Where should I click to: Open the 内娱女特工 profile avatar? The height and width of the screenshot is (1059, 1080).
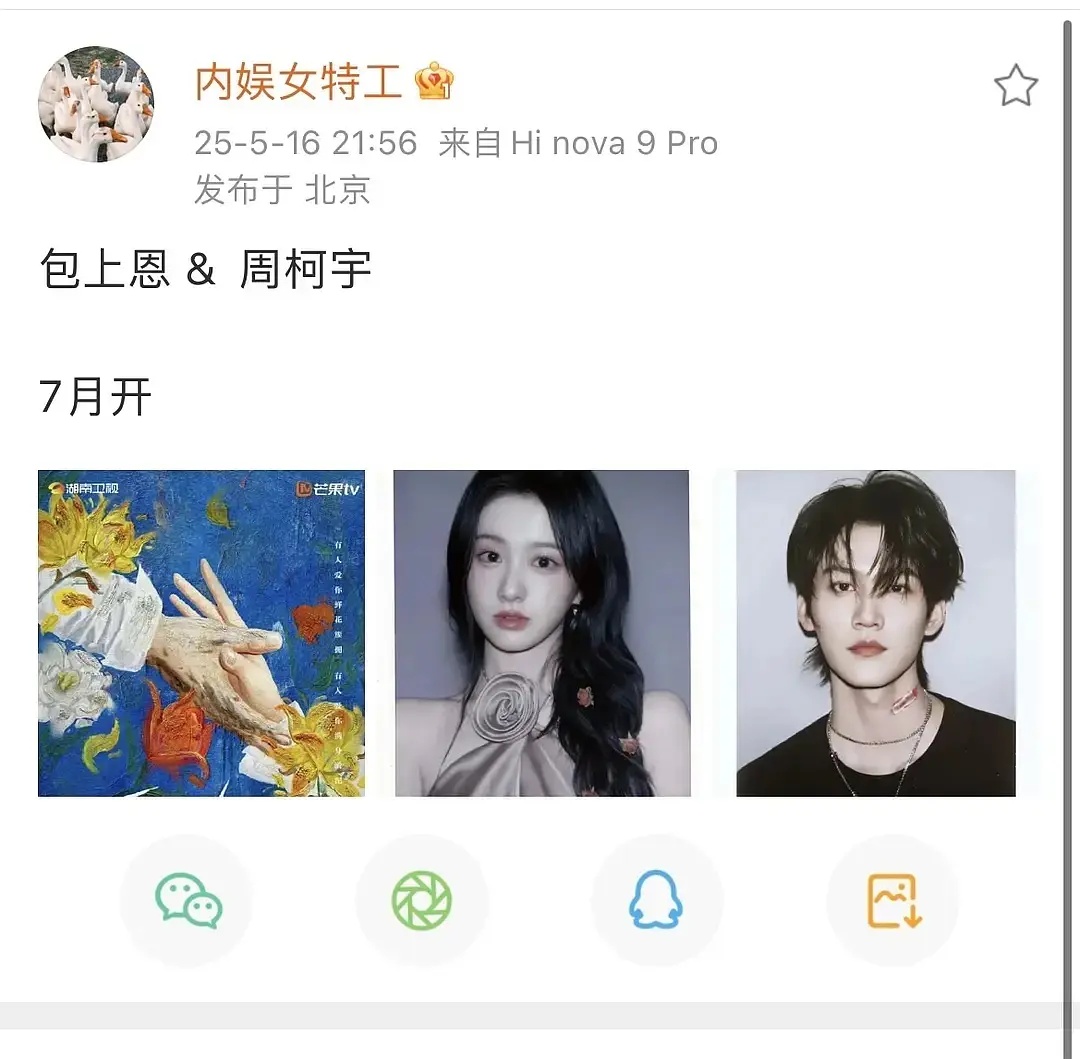click(96, 104)
